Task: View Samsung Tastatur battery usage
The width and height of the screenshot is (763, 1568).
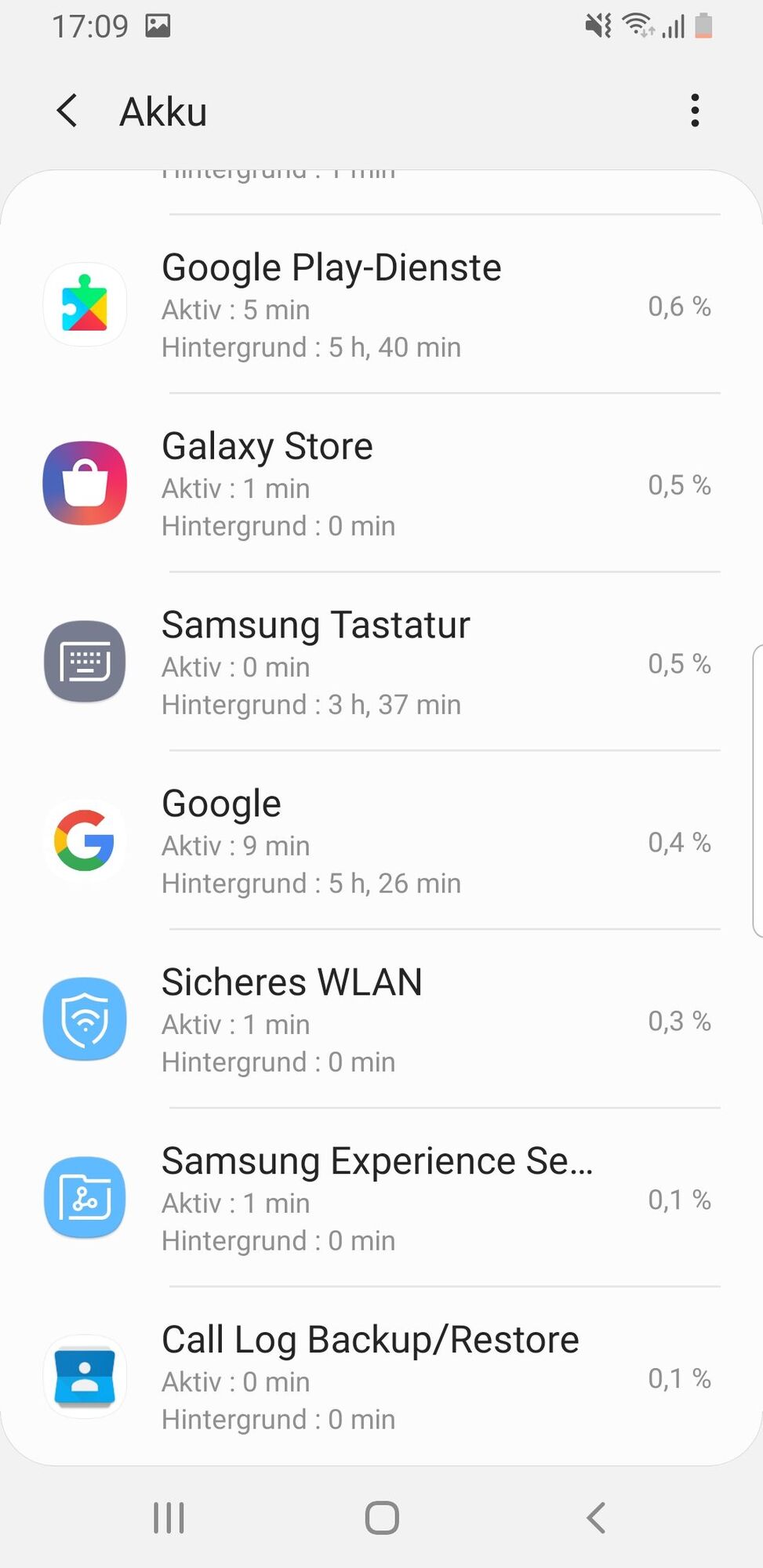Action: coord(381,663)
